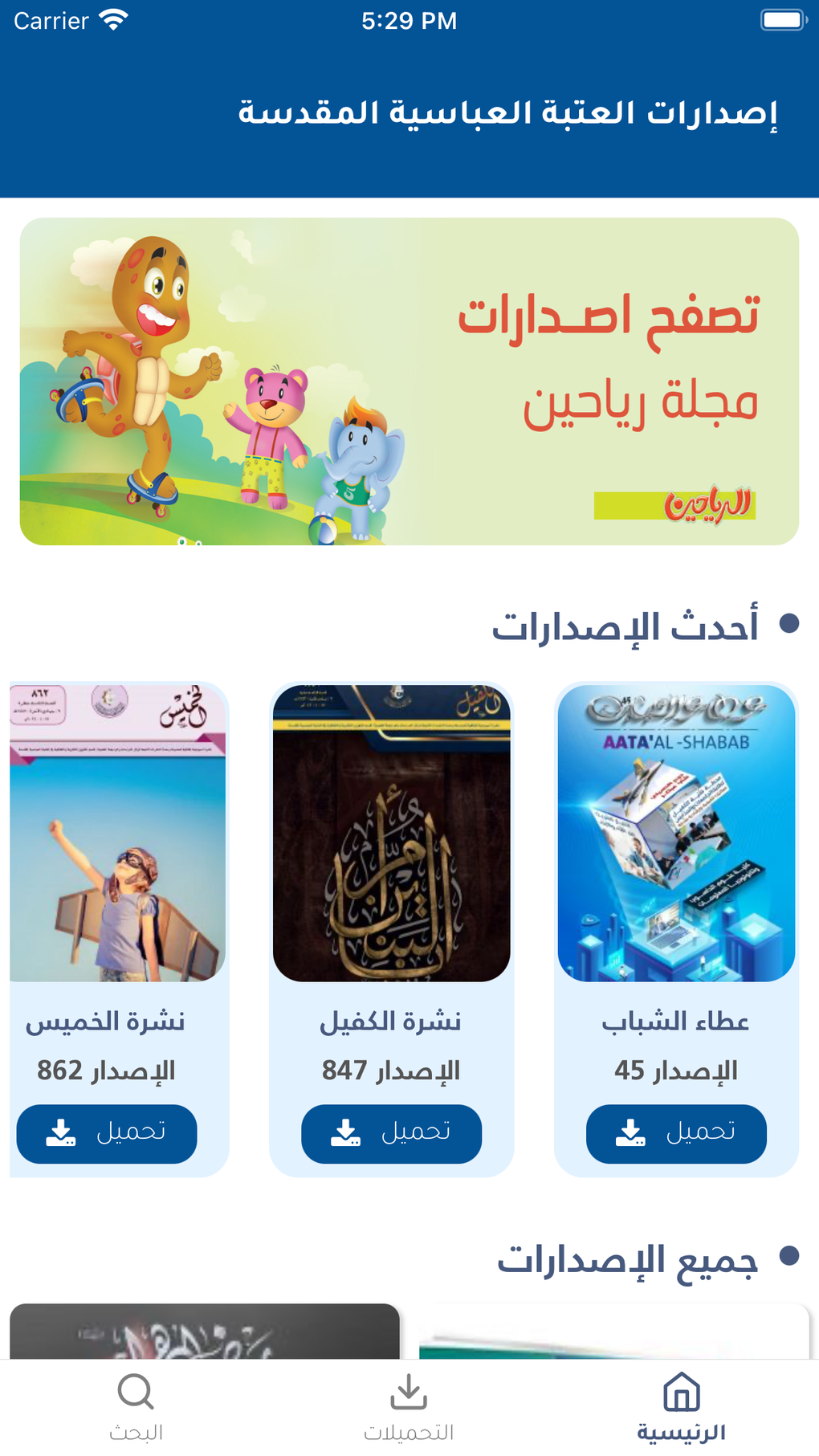Image resolution: width=819 pixels, height=1456 pixels.
Task: Open the Rayaheen magazine banner
Action: point(409,381)
